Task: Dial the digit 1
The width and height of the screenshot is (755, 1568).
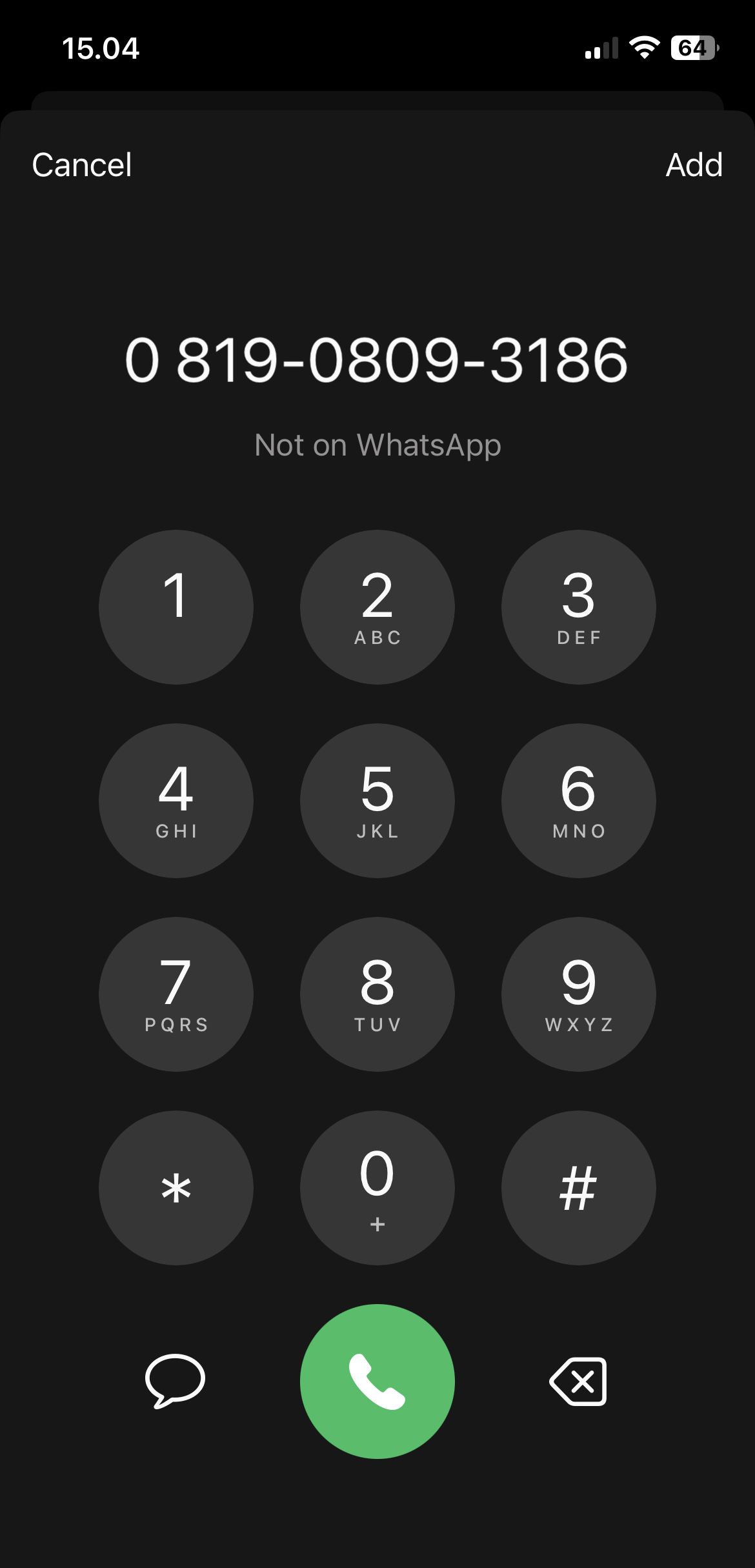Action: pos(176,607)
